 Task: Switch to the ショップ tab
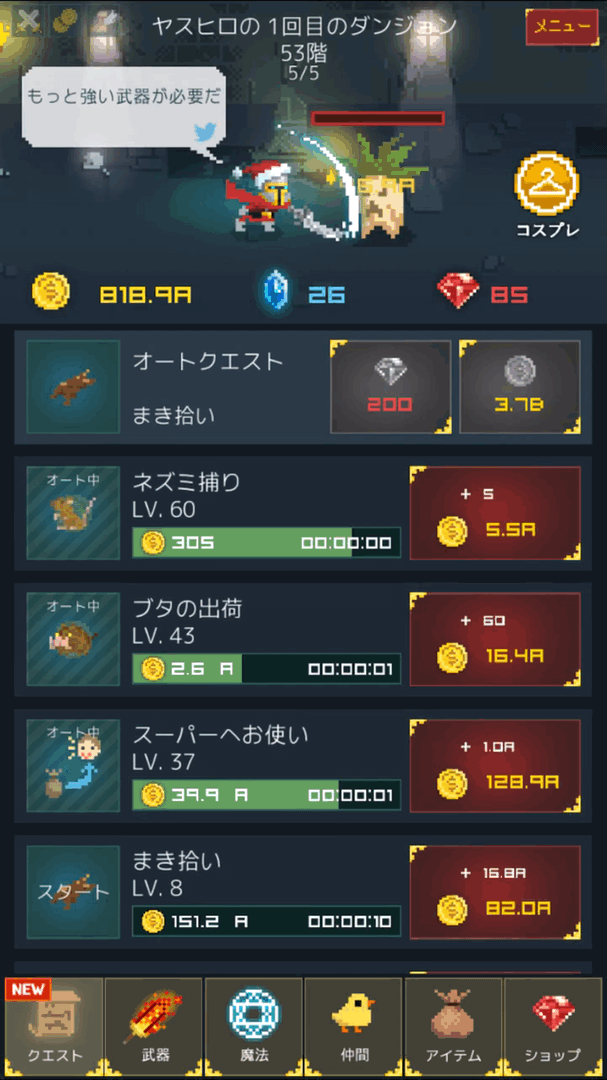pyautogui.click(x=553, y=1026)
